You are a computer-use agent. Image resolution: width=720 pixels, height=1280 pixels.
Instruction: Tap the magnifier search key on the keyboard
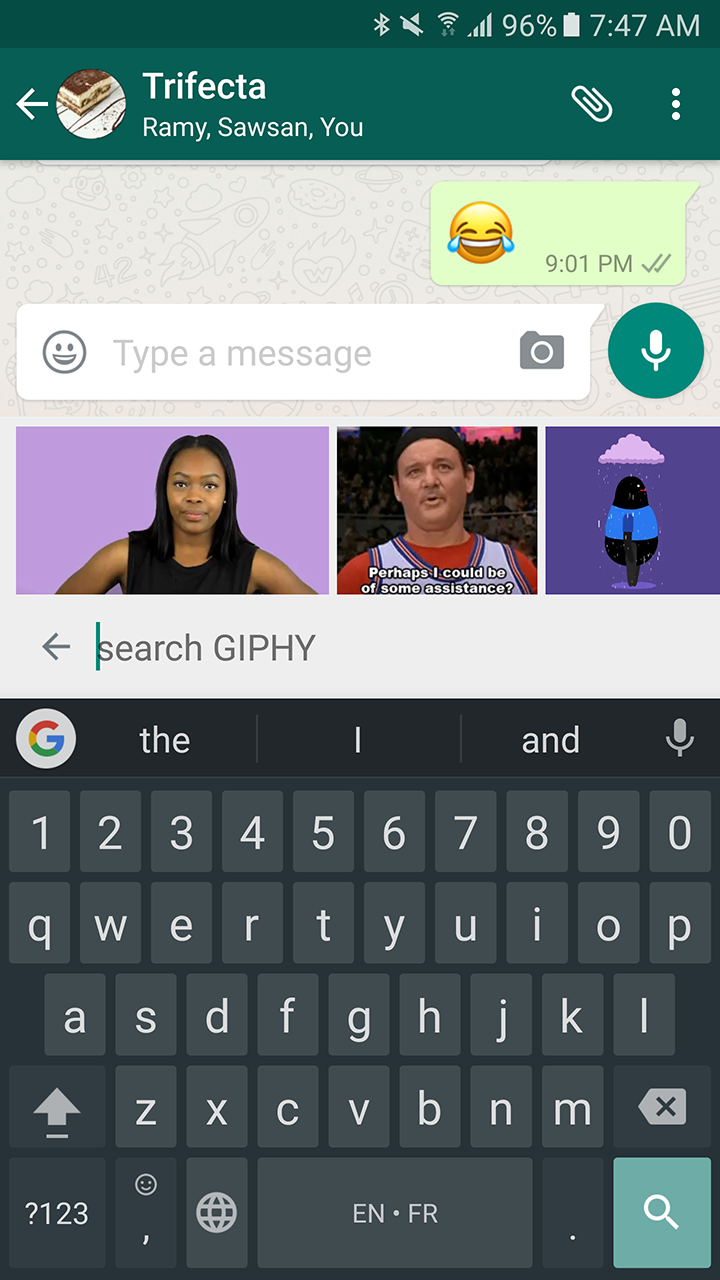click(x=662, y=1213)
